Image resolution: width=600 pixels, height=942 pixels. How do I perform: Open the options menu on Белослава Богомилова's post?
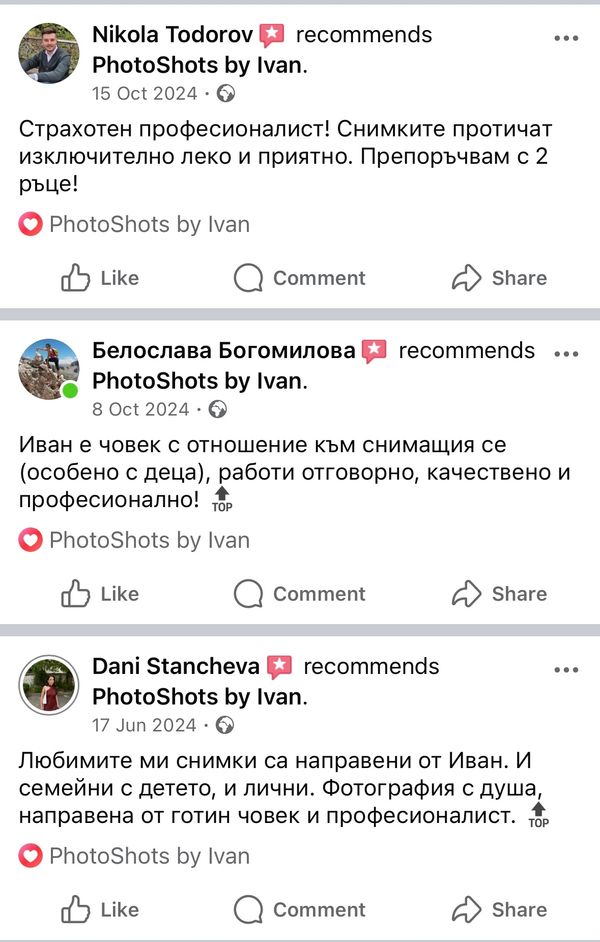(x=566, y=354)
